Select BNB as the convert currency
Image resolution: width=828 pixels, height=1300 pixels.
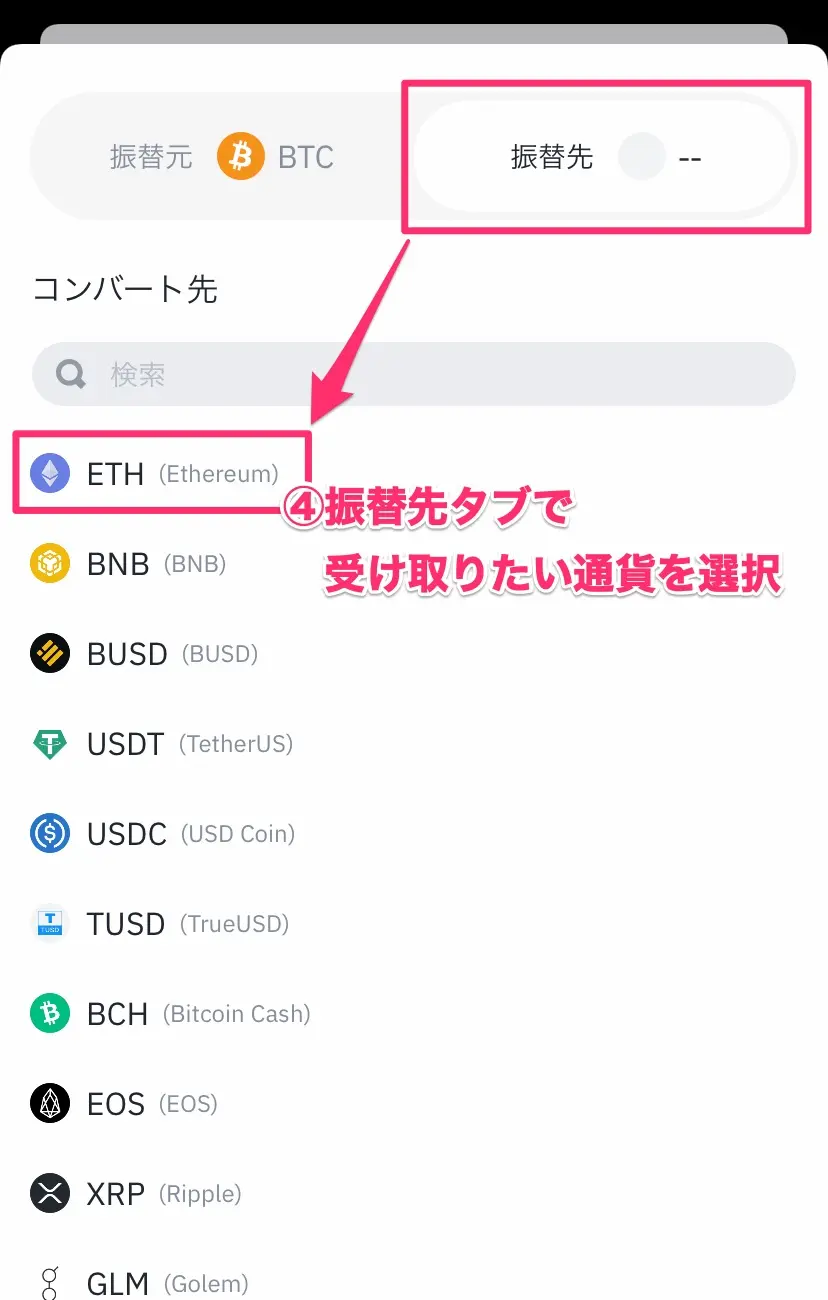pyautogui.click(x=130, y=564)
